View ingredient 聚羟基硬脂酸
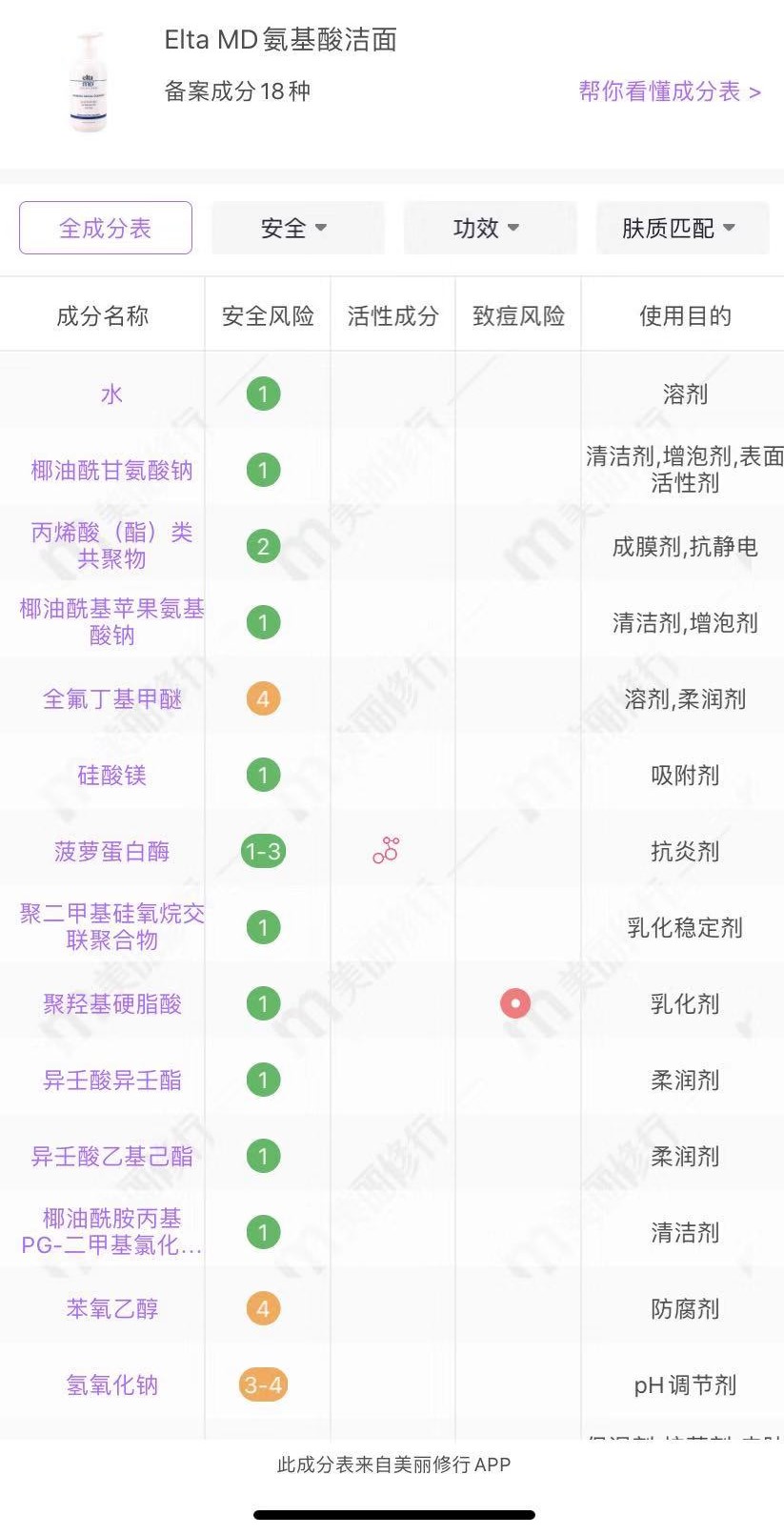The height and width of the screenshot is (1535, 784). point(111,1004)
